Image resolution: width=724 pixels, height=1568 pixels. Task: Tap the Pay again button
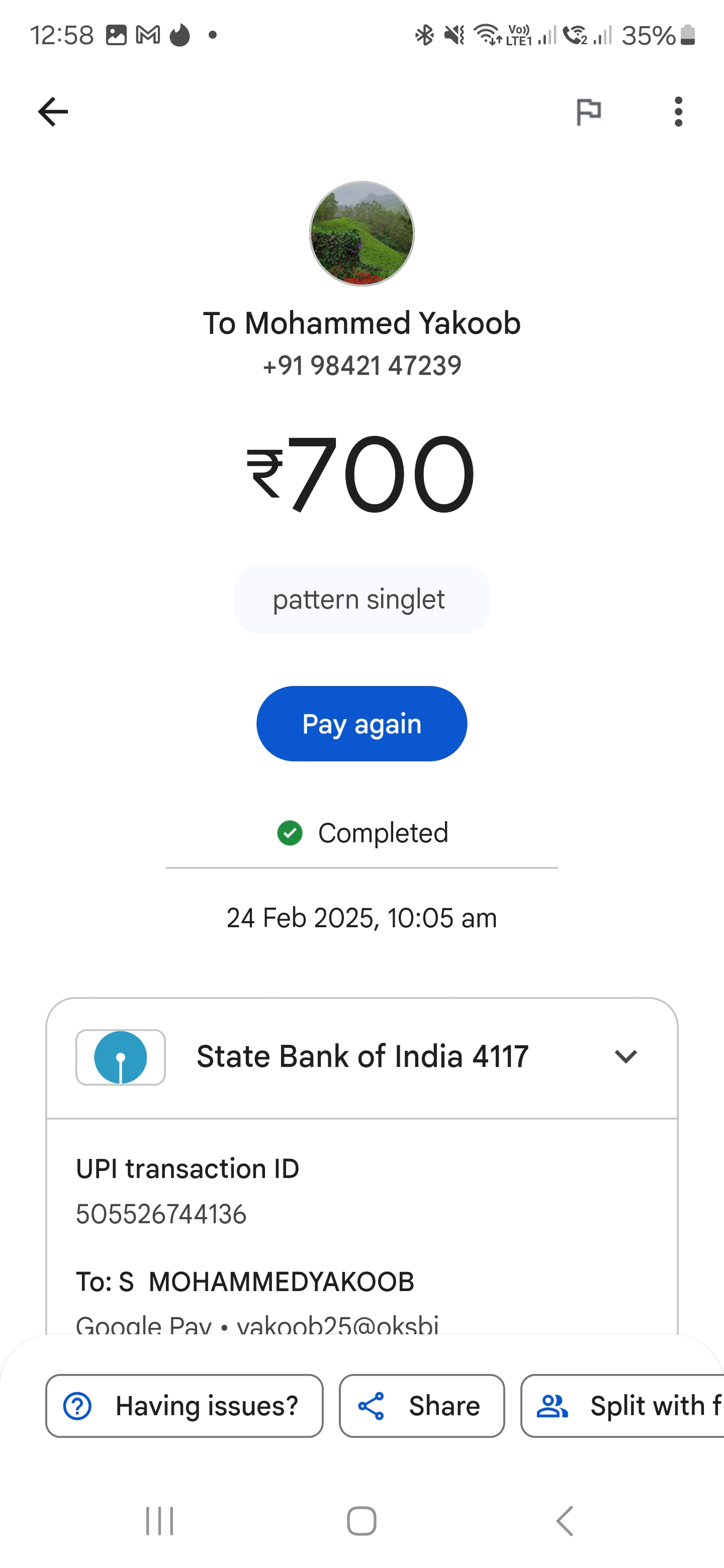pyautogui.click(x=361, y=724)
